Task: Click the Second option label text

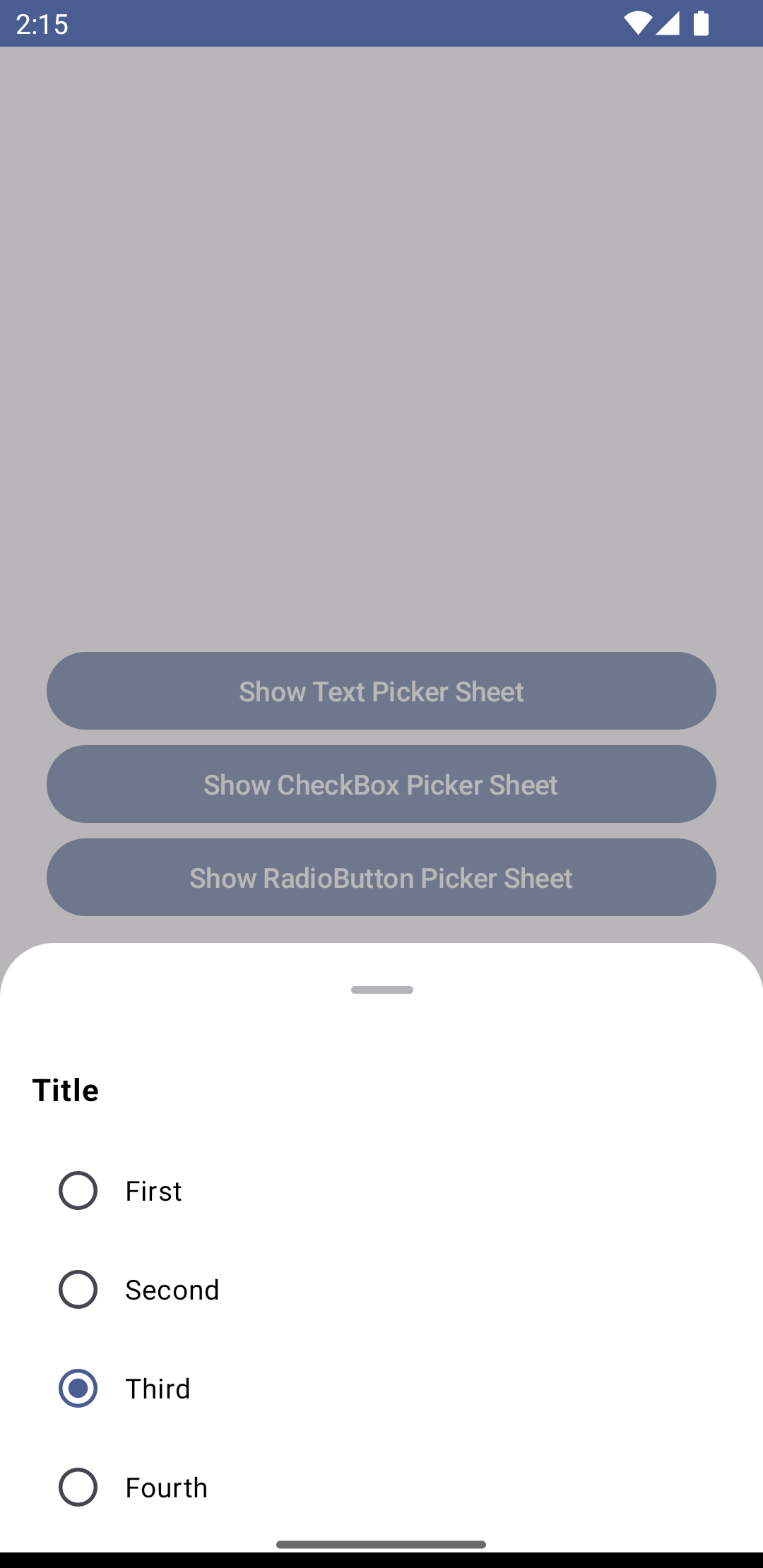Action: tap(172, 1290)
